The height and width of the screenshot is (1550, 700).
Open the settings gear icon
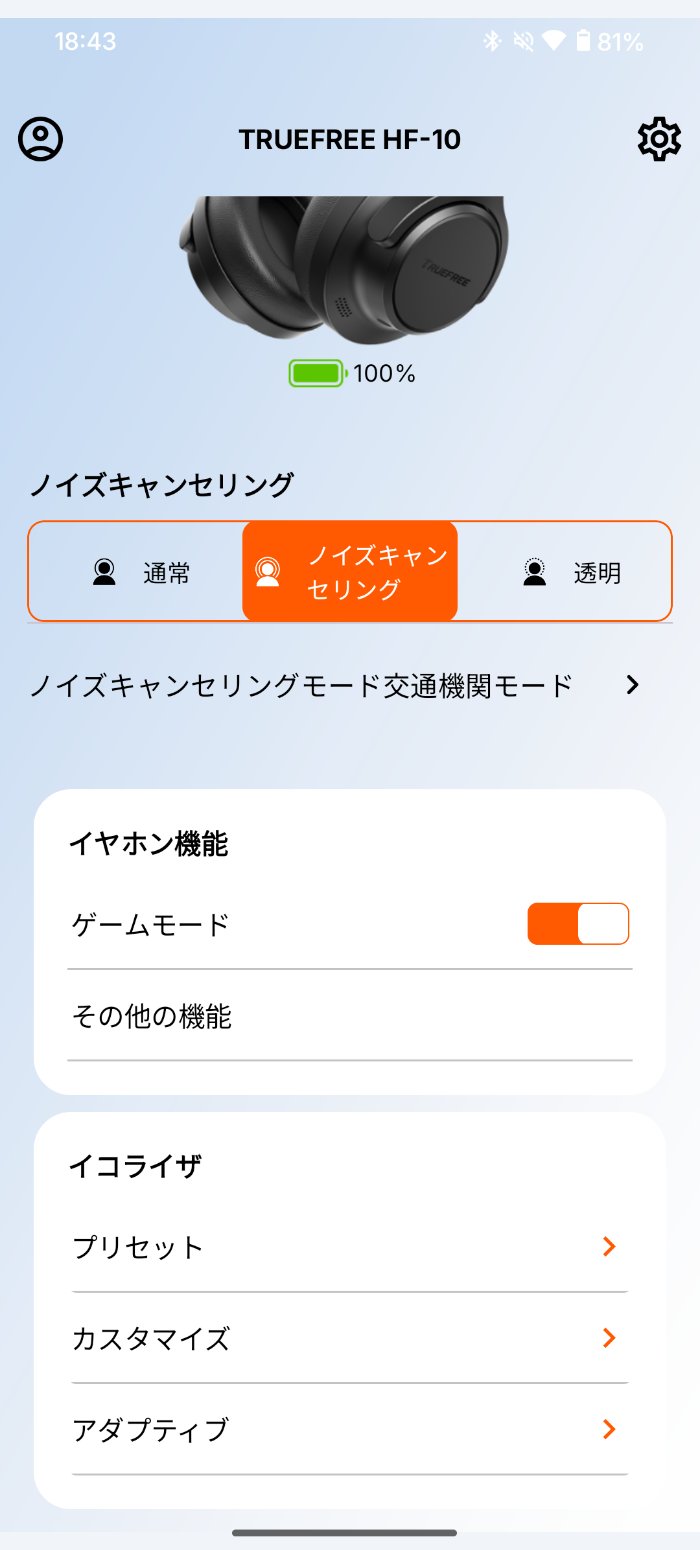658,139
